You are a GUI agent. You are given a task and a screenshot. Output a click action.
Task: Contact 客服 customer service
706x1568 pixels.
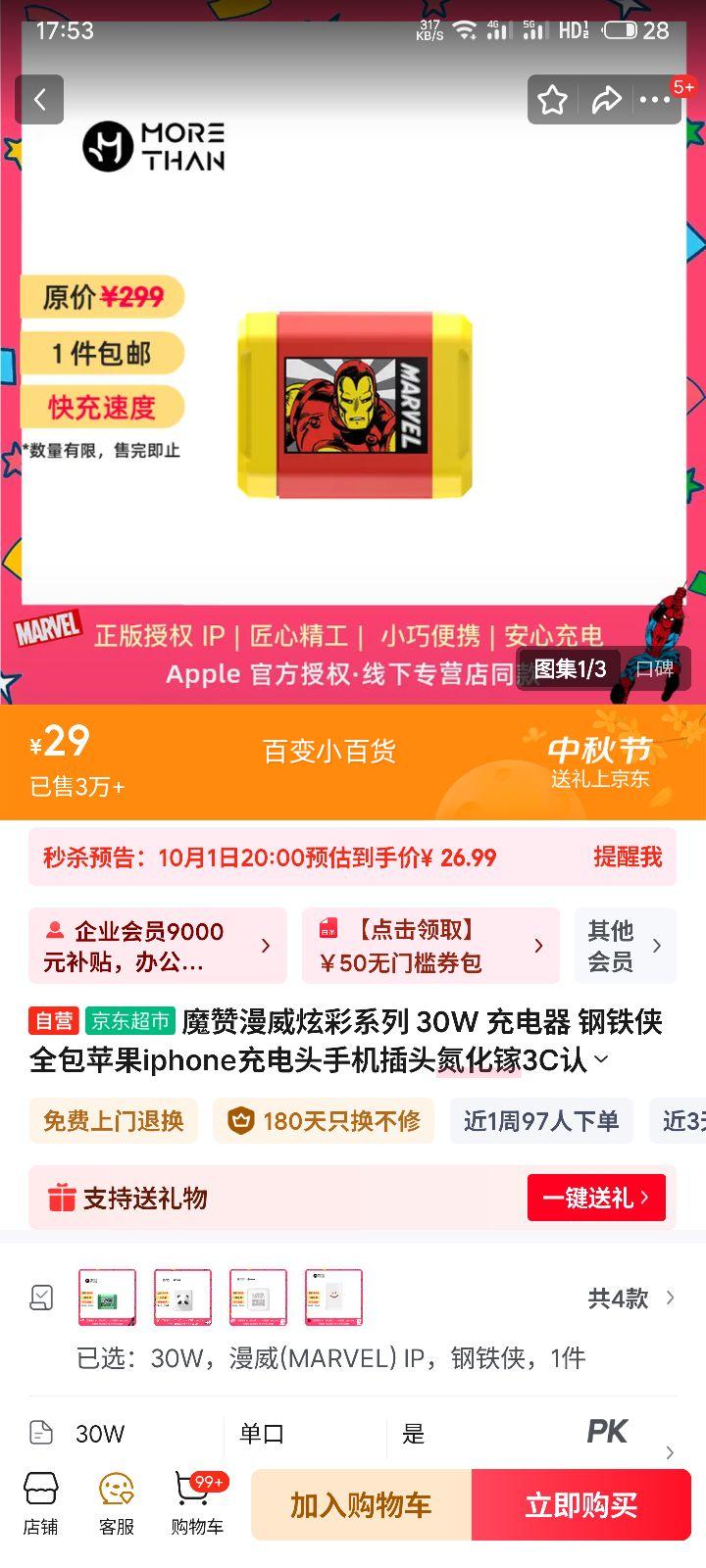117,1502
